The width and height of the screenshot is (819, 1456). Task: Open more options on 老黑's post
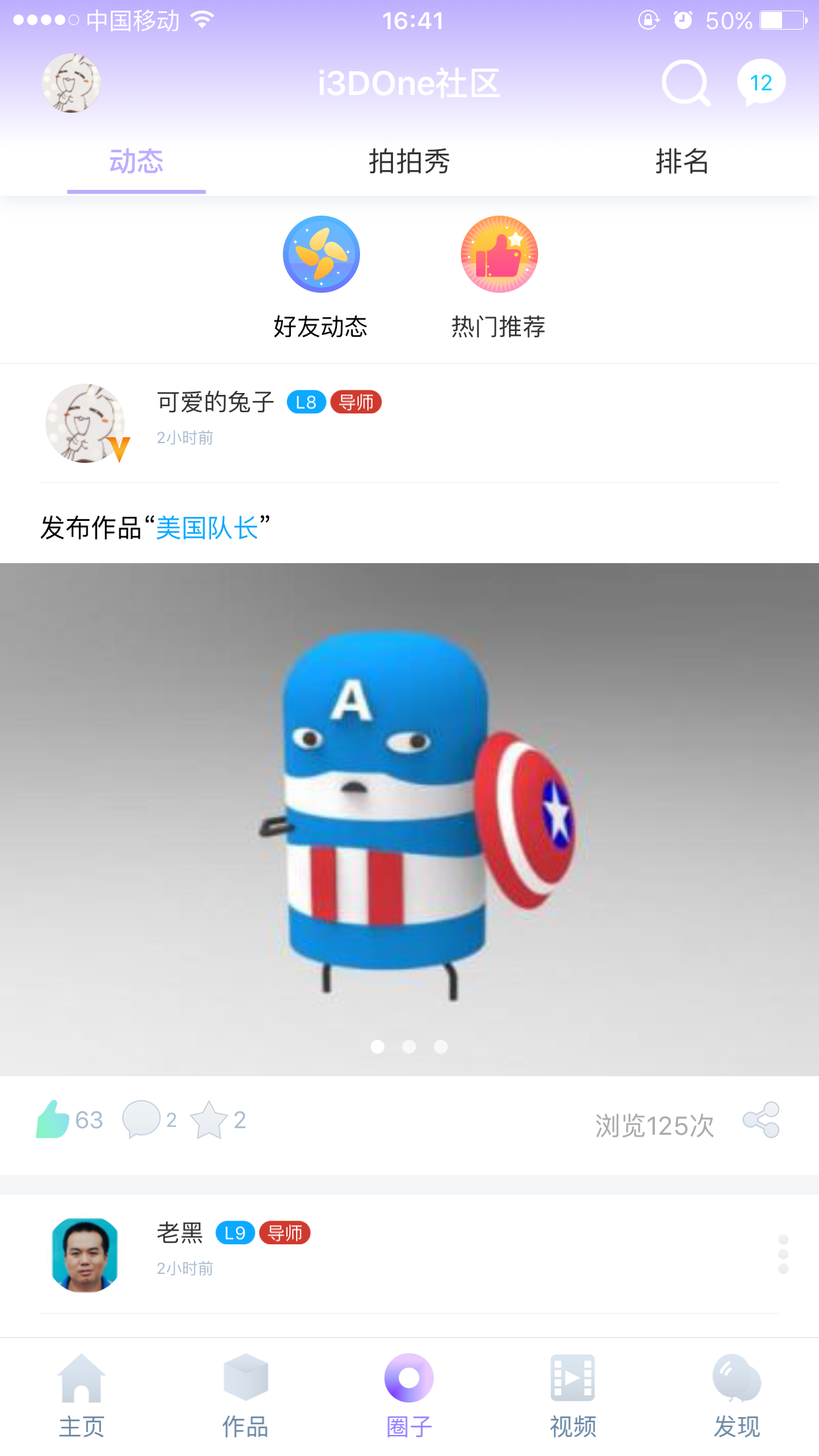pyautogui.click(x=783, y=1254)
